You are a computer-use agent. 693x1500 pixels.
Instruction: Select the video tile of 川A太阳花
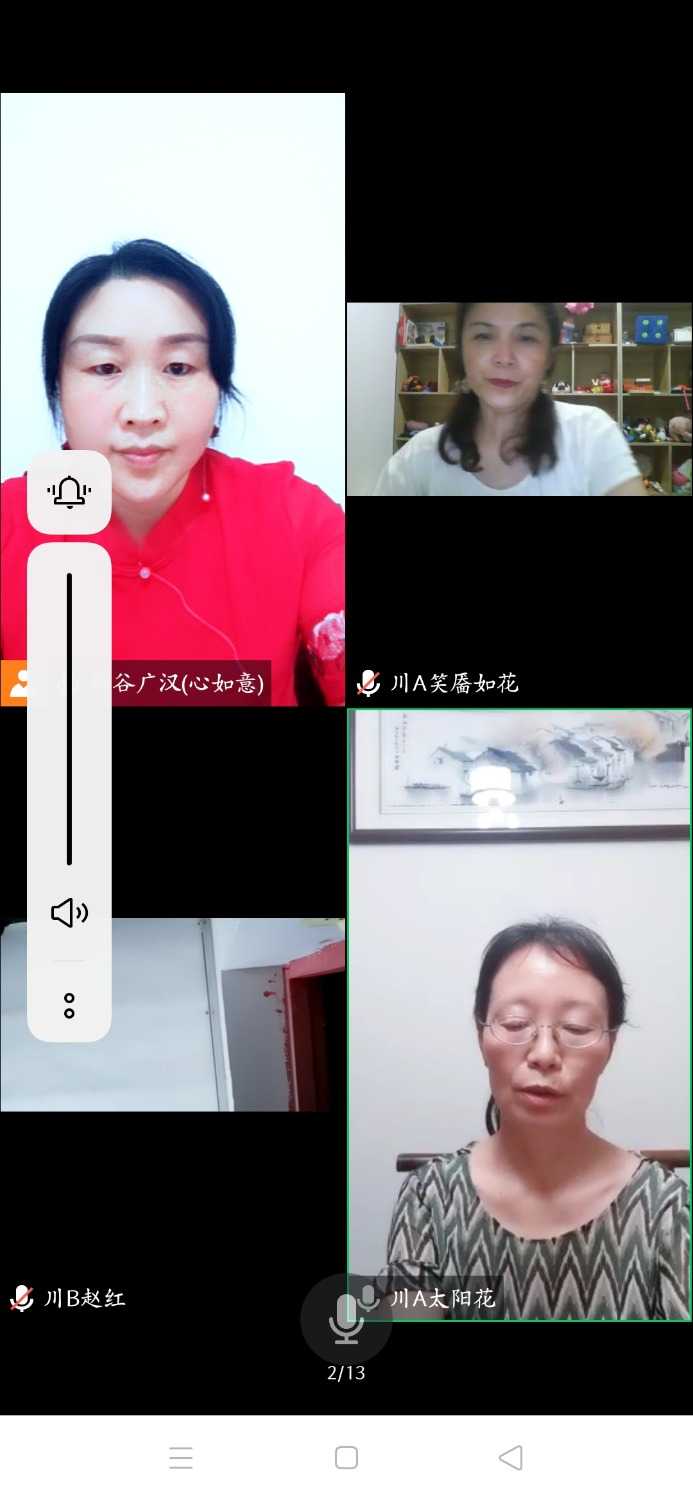(519, 1000)
